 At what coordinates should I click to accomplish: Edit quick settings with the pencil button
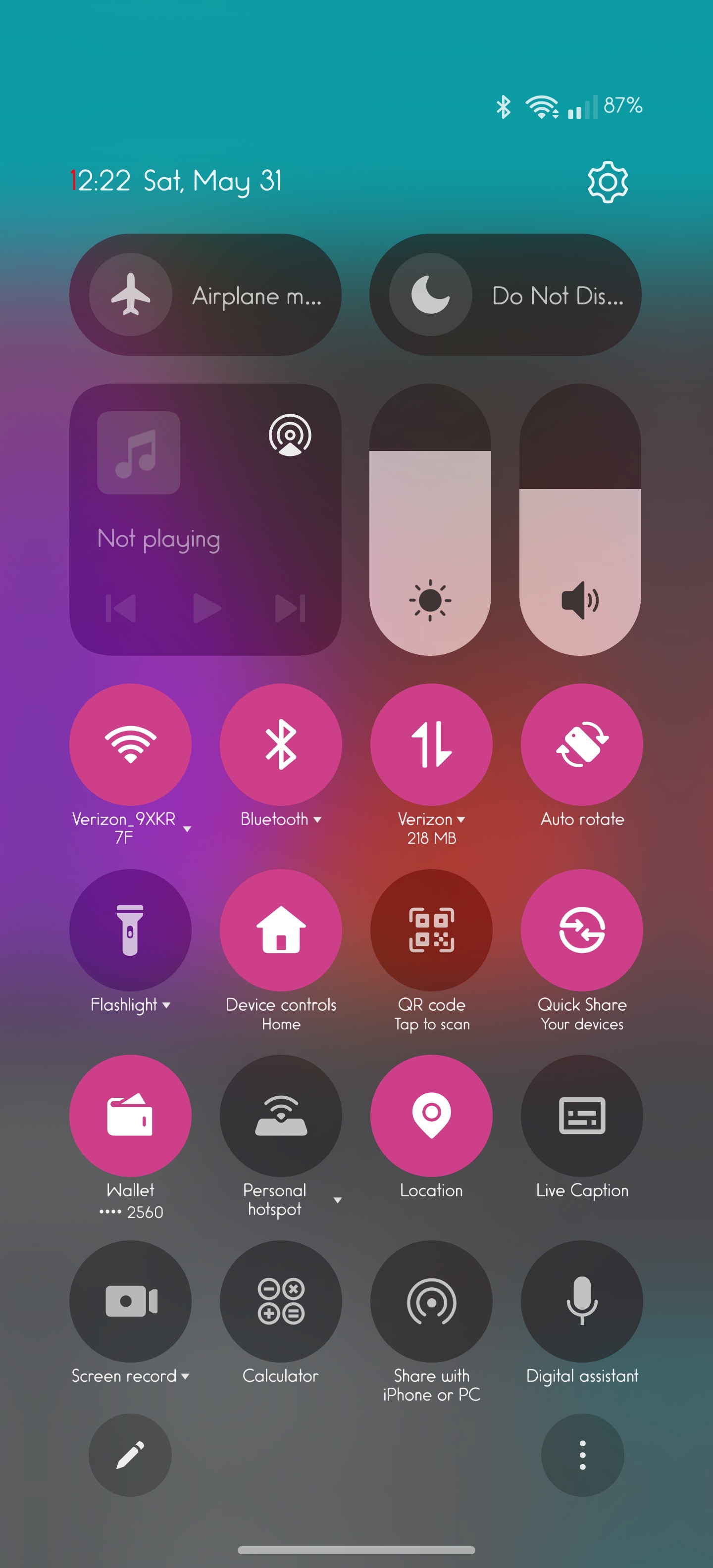130,1455
